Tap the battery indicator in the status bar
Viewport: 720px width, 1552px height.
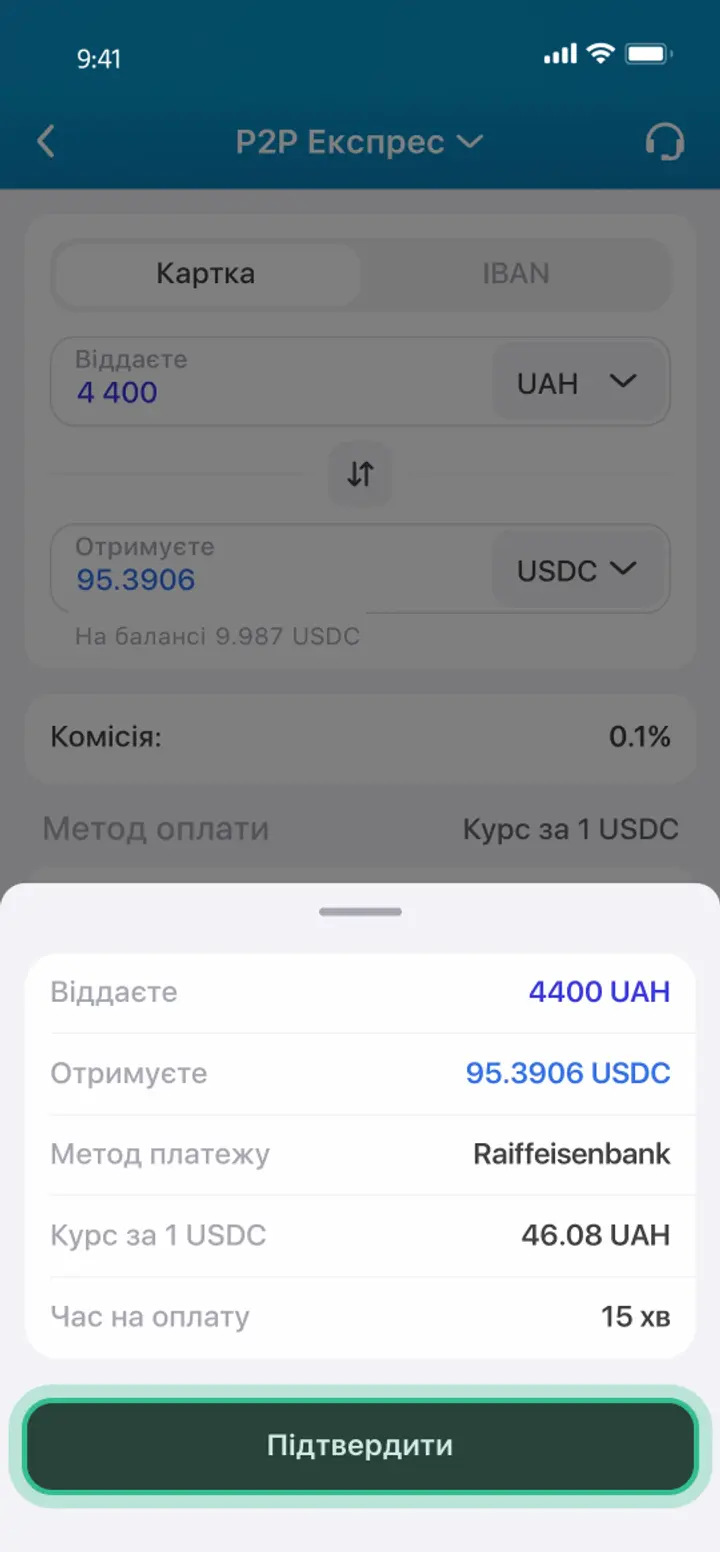pos(648,54)
